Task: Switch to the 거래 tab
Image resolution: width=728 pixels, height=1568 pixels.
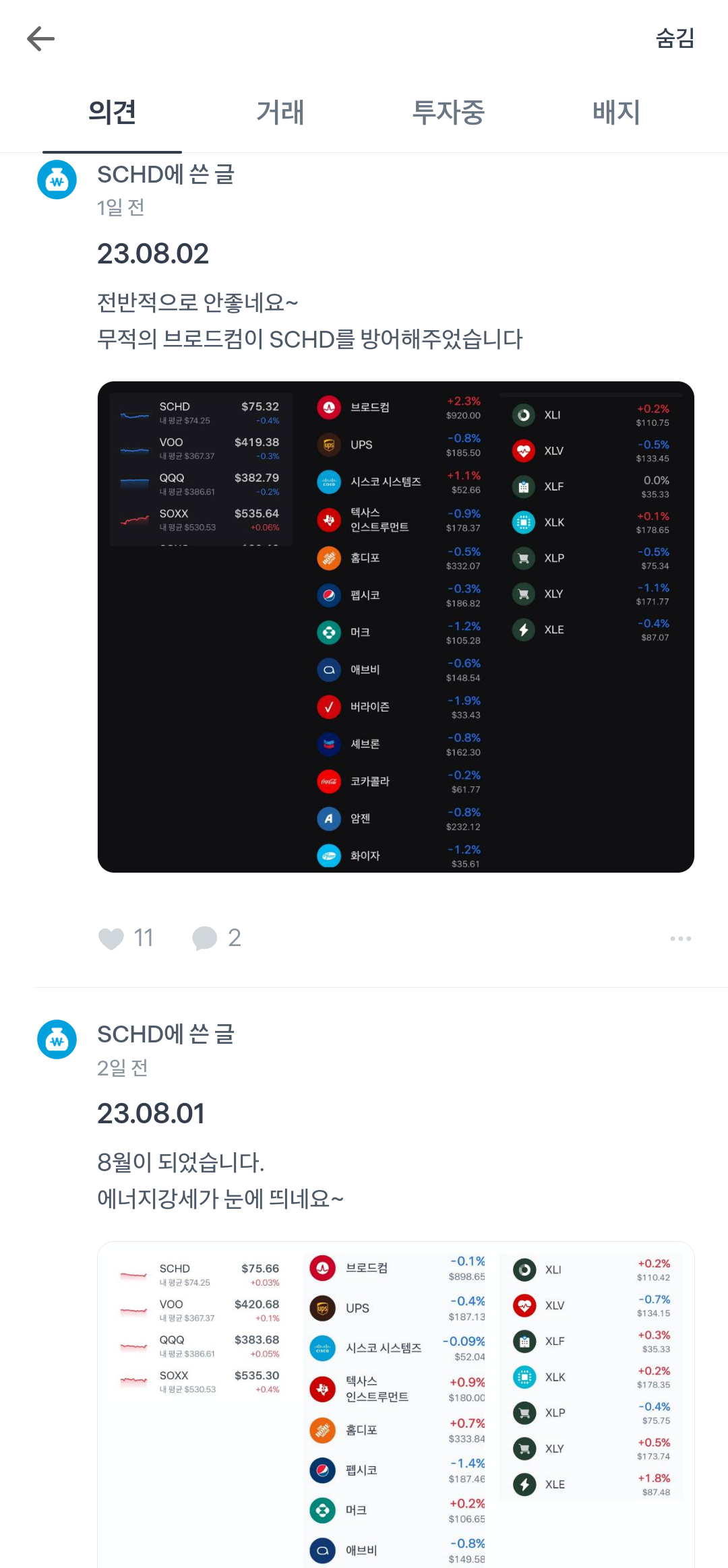Action: (x=280, y=113)
